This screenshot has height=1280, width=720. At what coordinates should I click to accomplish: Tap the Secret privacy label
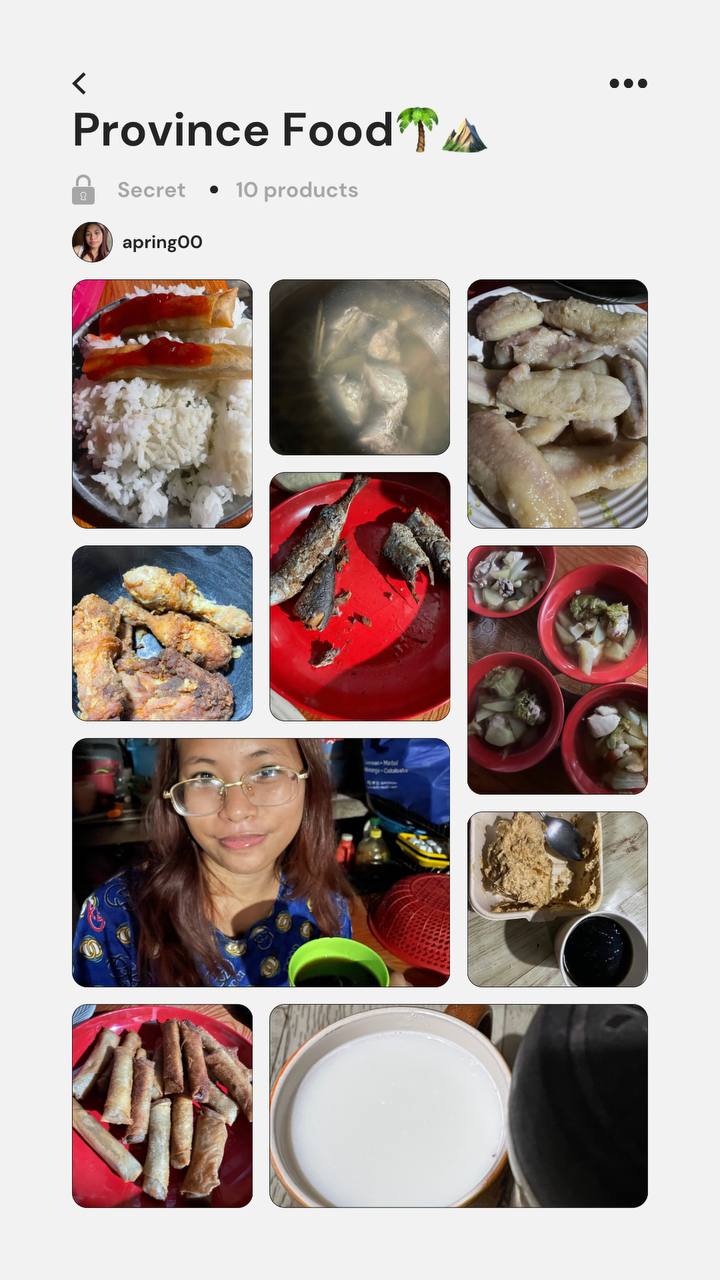point(151,190)
